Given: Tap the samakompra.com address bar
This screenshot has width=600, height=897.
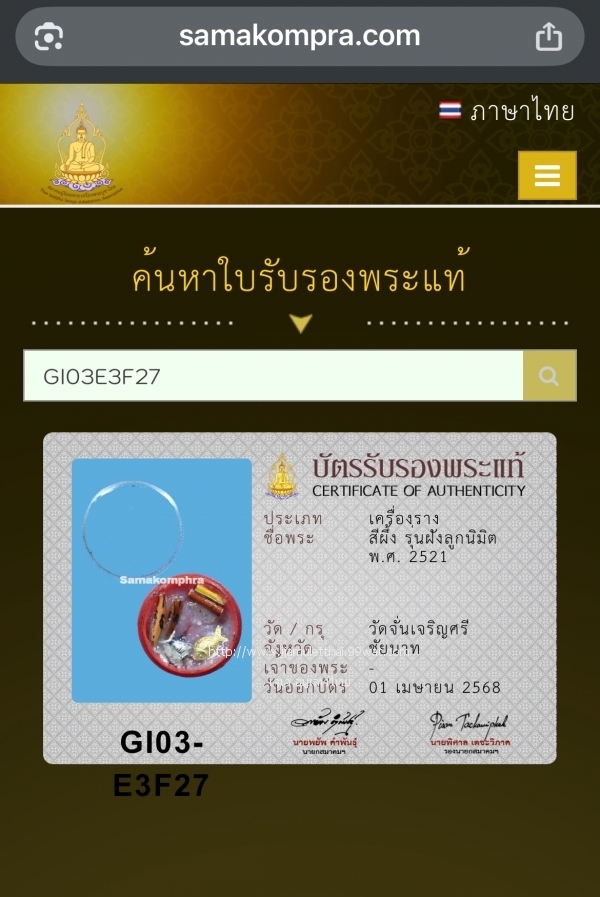Looking at the screenshot, I should 299,37.
